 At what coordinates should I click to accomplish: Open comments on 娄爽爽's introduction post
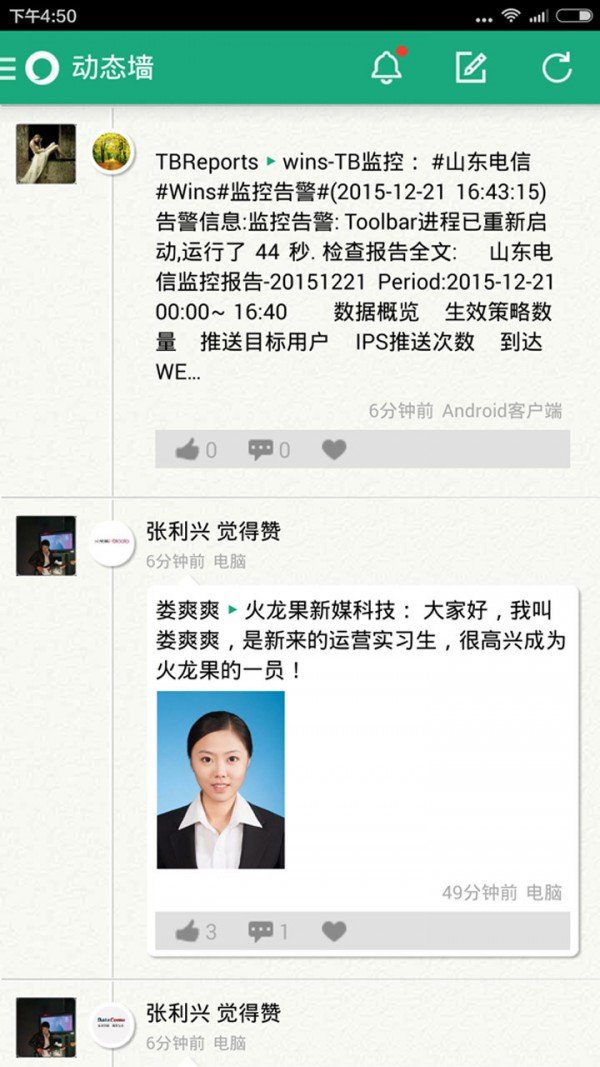click(x=269, y=931)
